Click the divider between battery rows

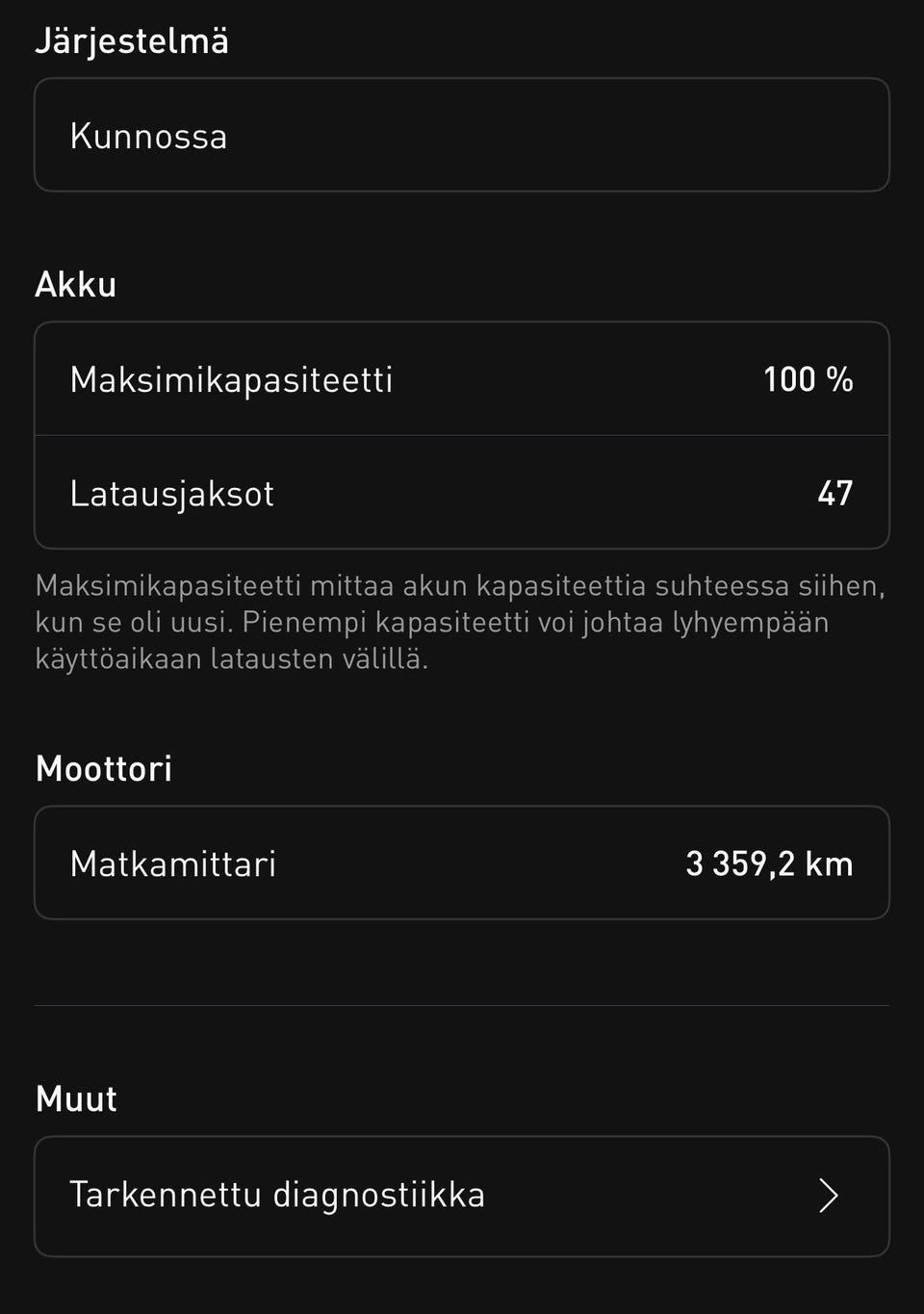click(462, 435)
